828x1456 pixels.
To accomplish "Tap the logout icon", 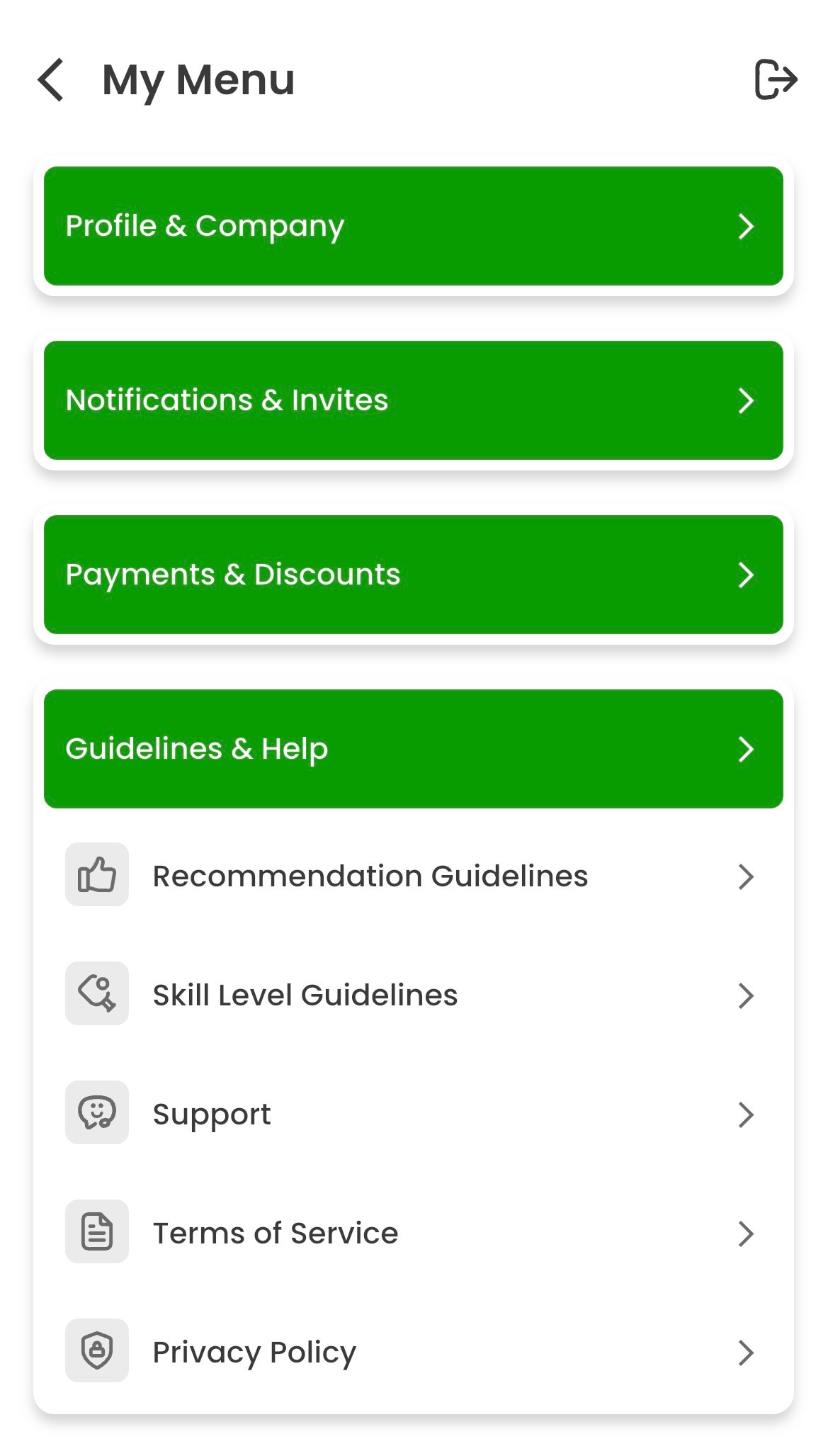I will [775, 79].
